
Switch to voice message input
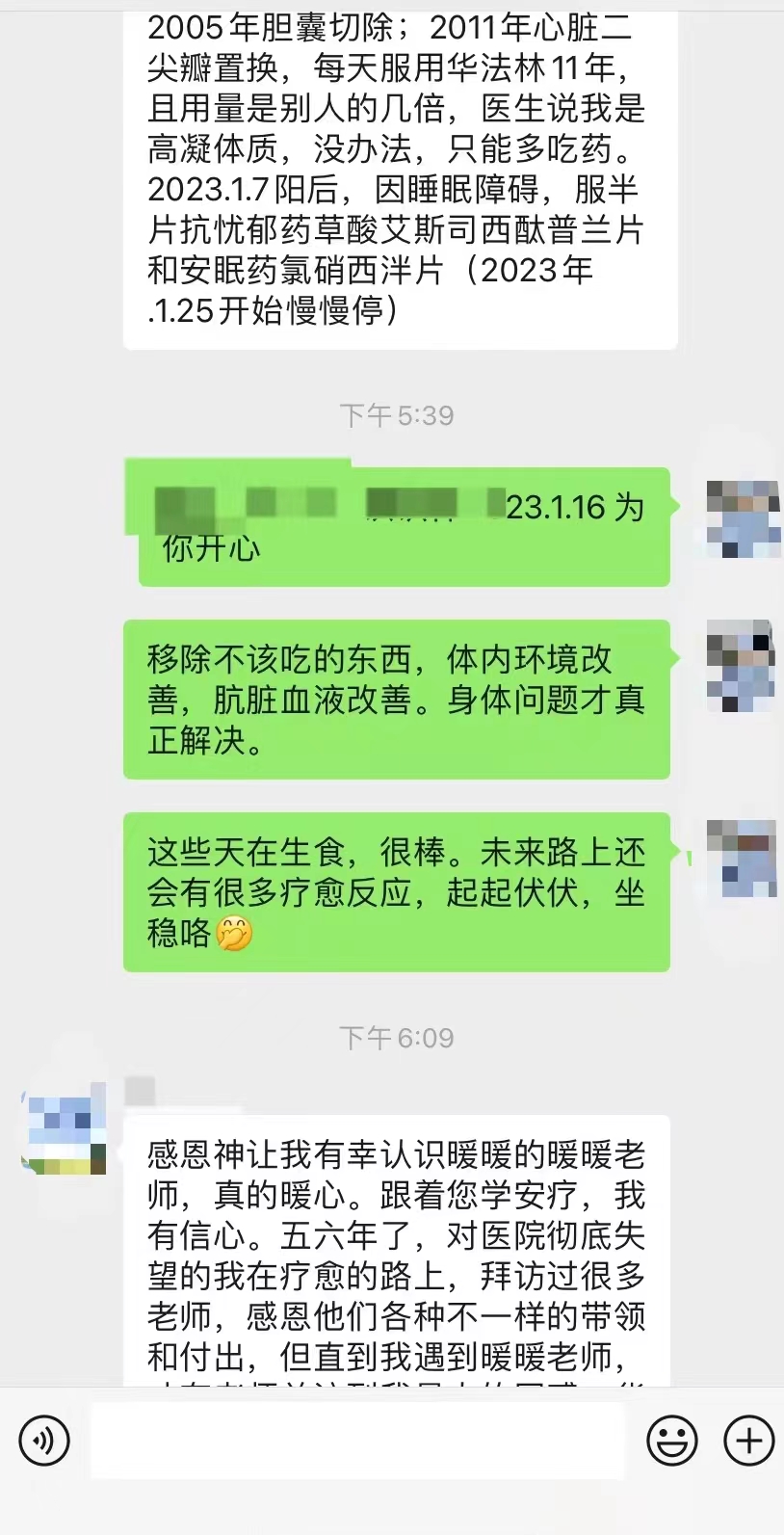44,1442
